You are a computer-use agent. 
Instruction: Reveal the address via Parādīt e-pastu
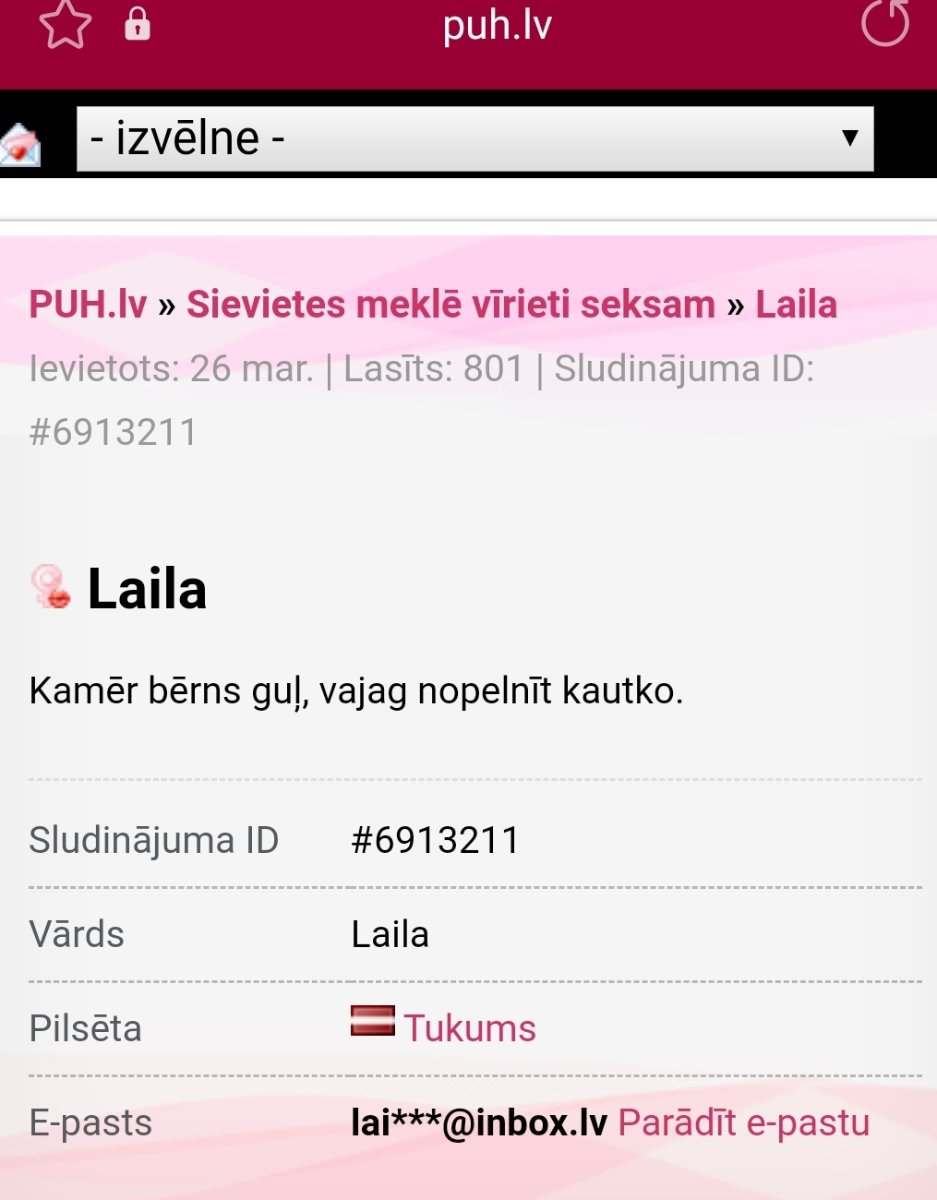pyautogui.click(x=744, y=1123)
